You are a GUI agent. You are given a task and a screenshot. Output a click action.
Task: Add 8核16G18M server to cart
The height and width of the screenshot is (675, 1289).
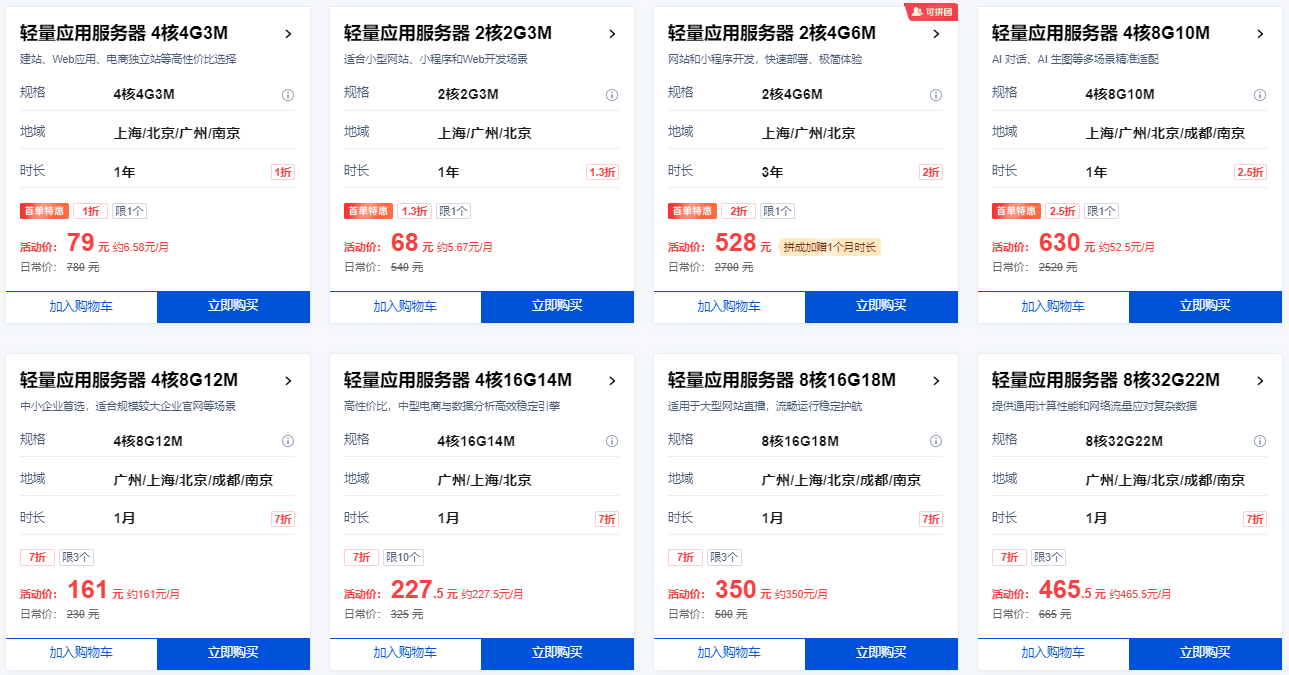pyautogui.click(x=729, y=653)
